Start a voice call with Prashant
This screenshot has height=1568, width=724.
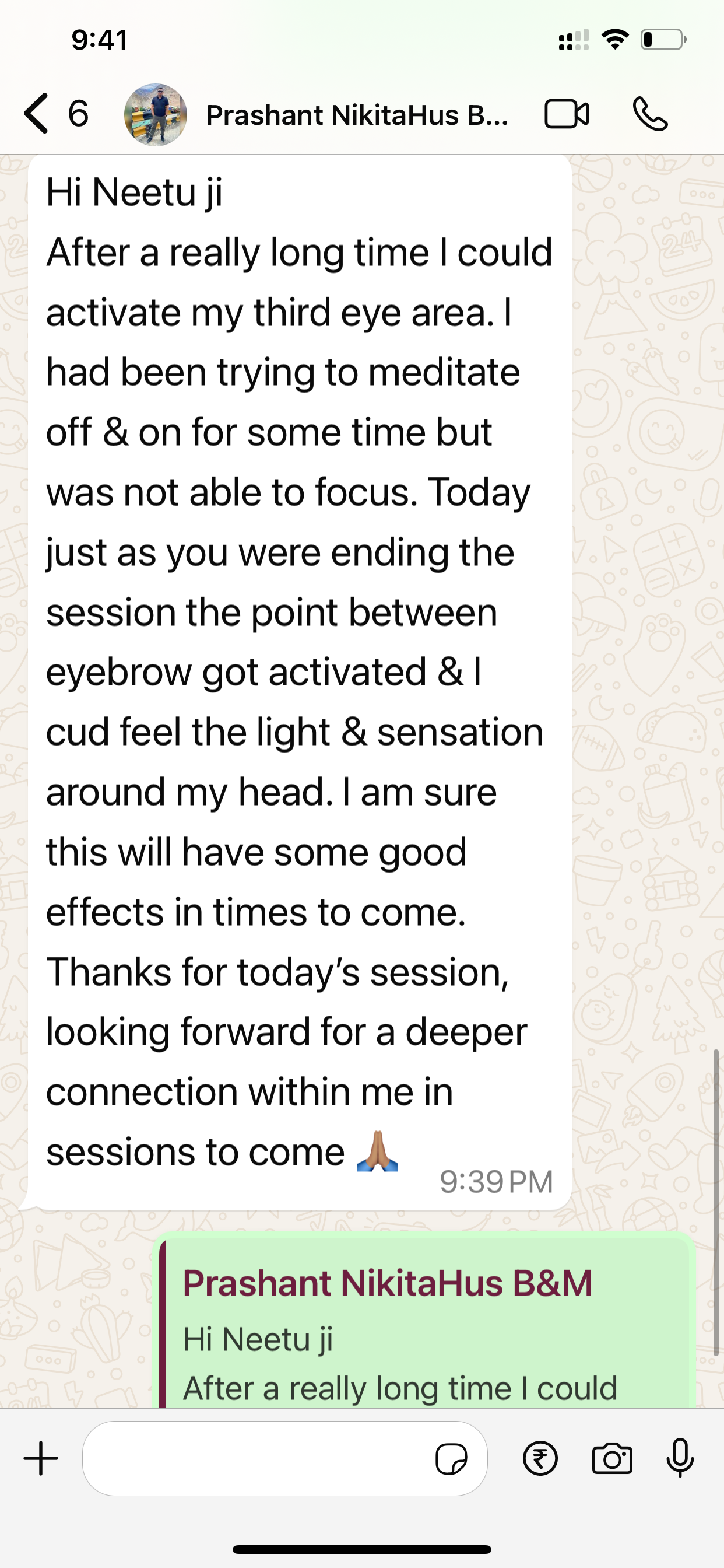650,114
